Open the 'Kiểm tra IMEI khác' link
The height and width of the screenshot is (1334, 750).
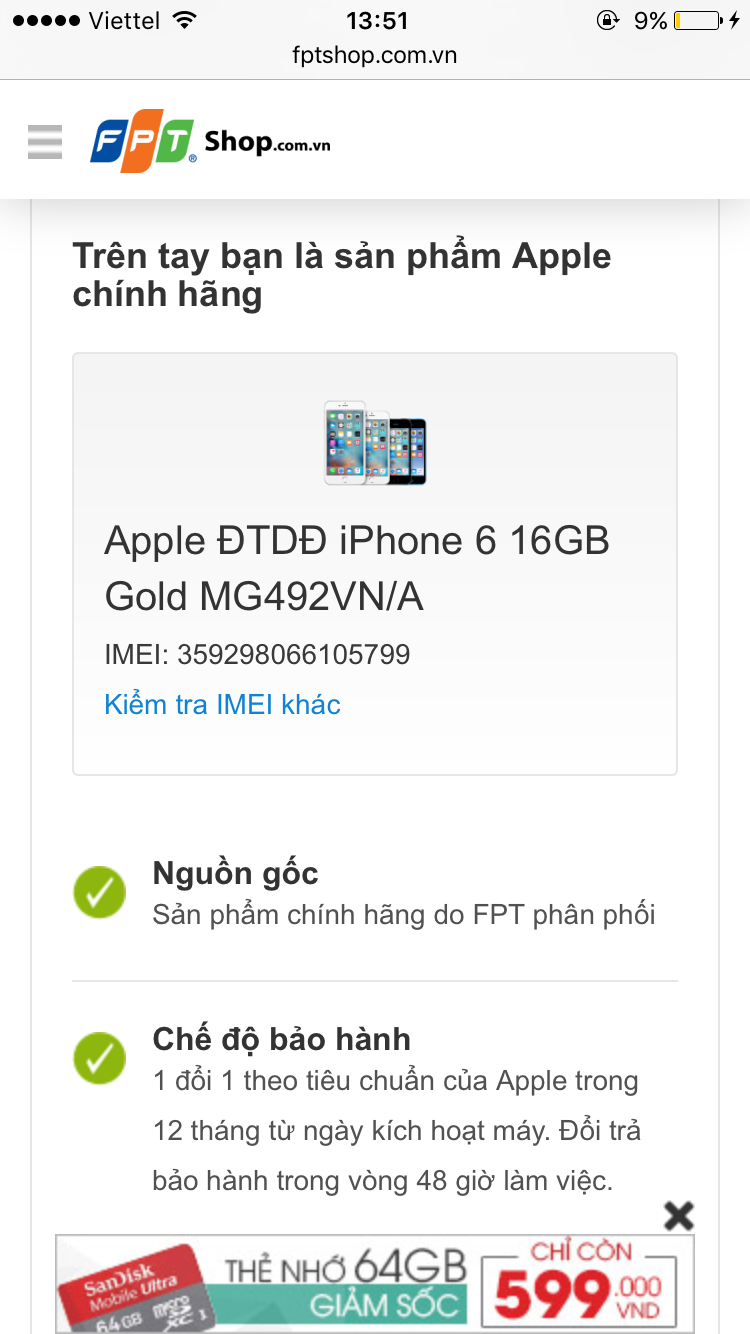pos(222,704)
